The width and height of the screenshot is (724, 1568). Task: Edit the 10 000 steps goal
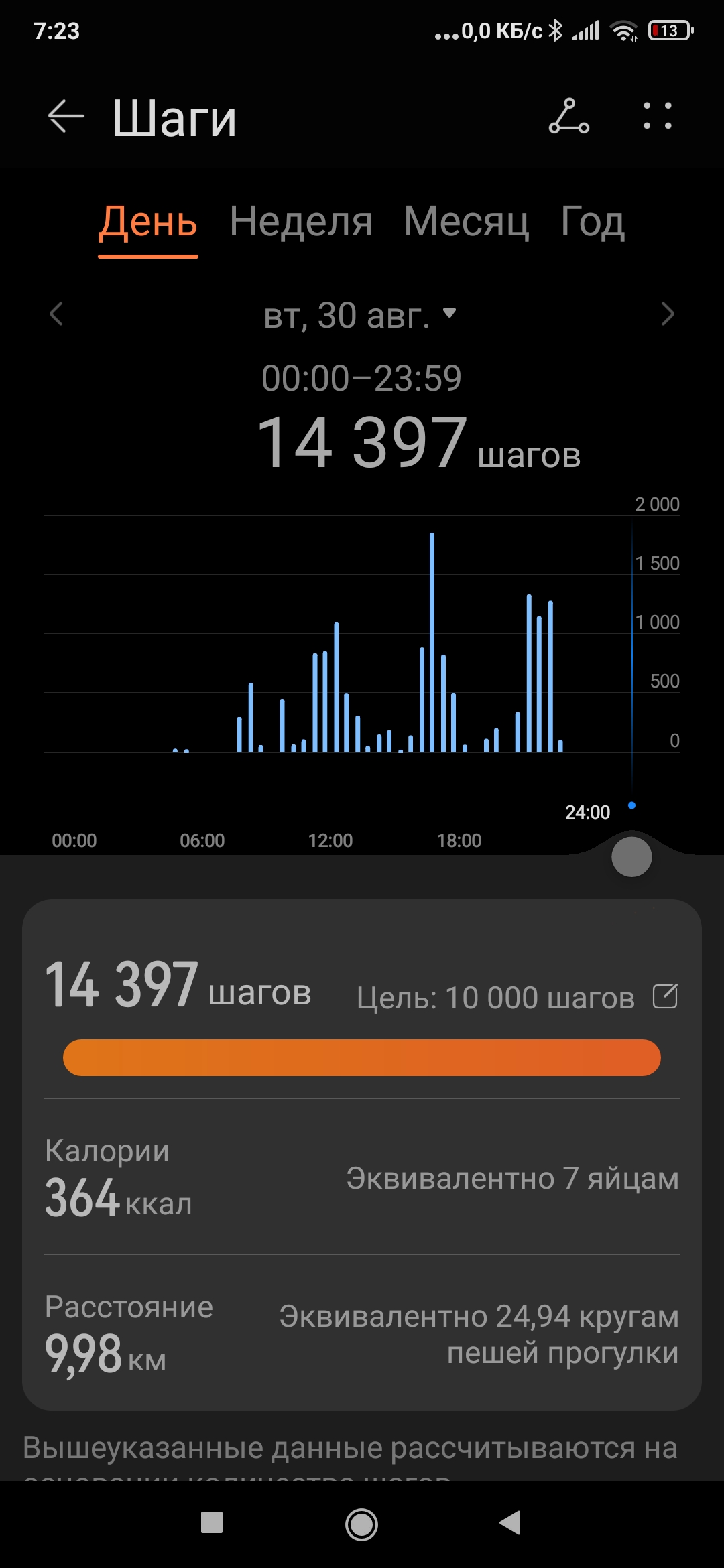click(666, 996)
